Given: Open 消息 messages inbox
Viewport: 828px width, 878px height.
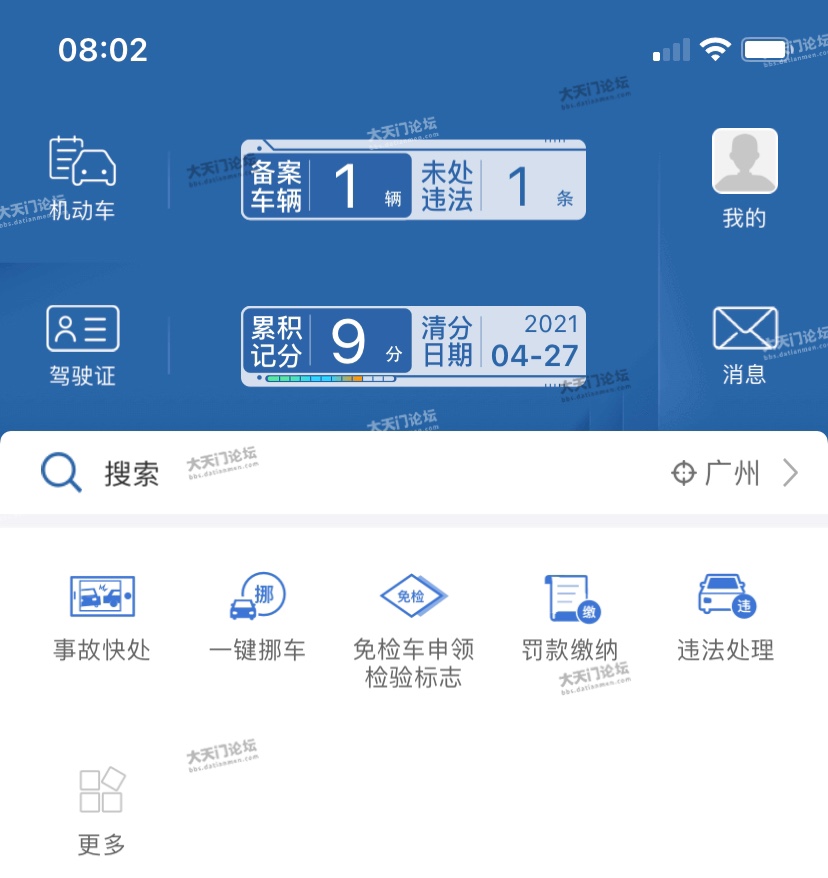Looking at the screenshot, I should [744, 345].
